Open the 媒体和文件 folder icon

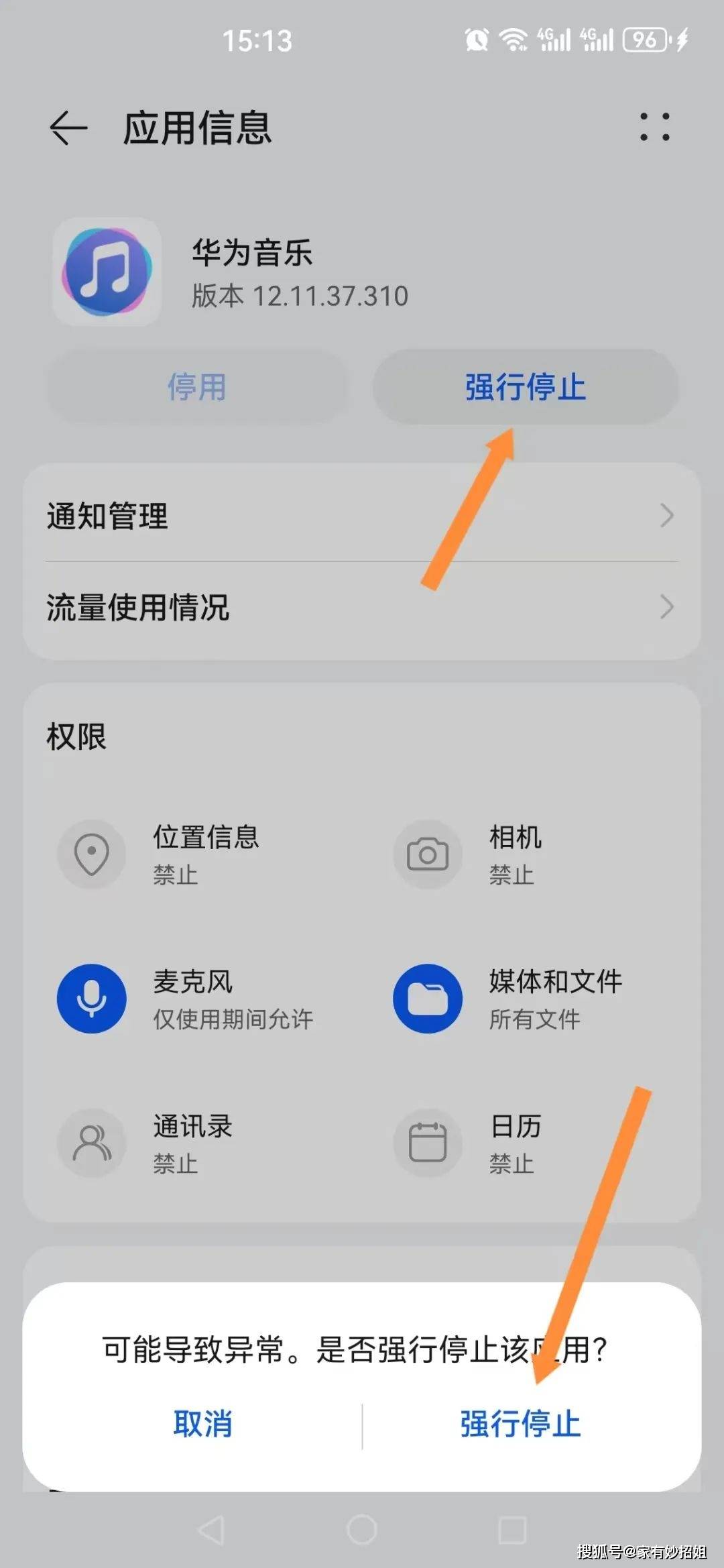pos(428,998)
